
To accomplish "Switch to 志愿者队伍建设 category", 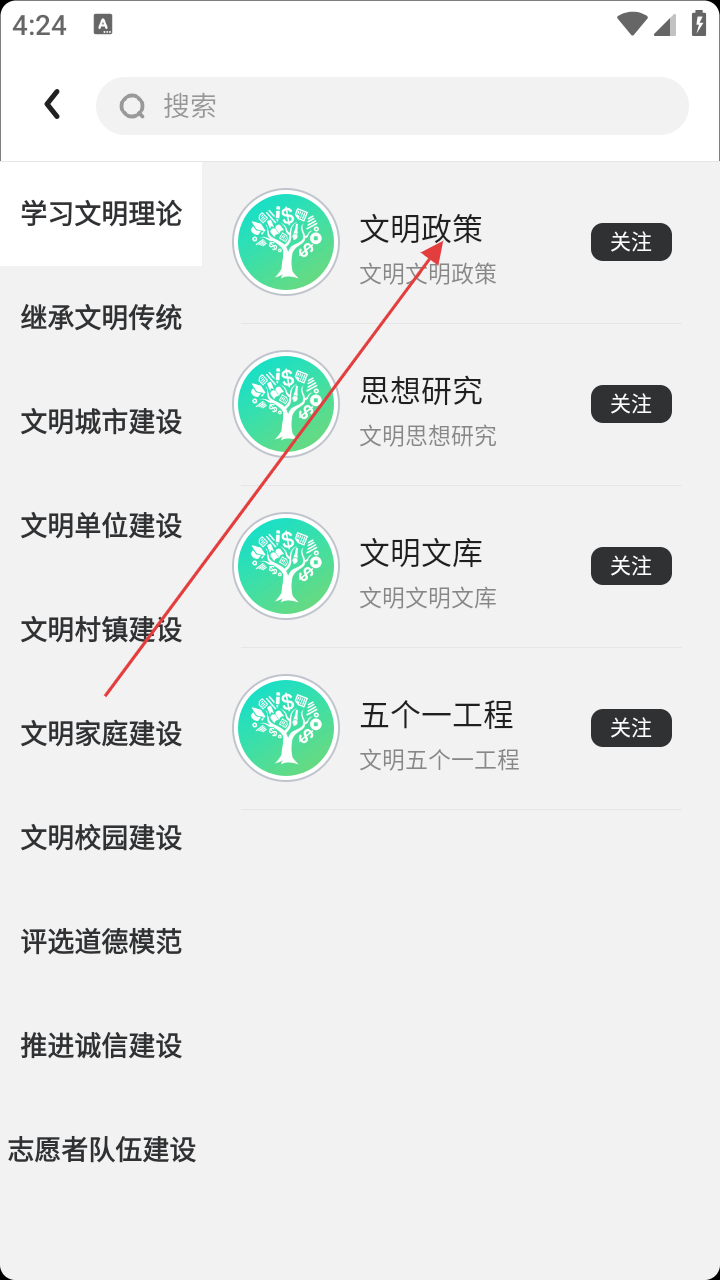I will pyautogui.click(x=101, y=1150).
